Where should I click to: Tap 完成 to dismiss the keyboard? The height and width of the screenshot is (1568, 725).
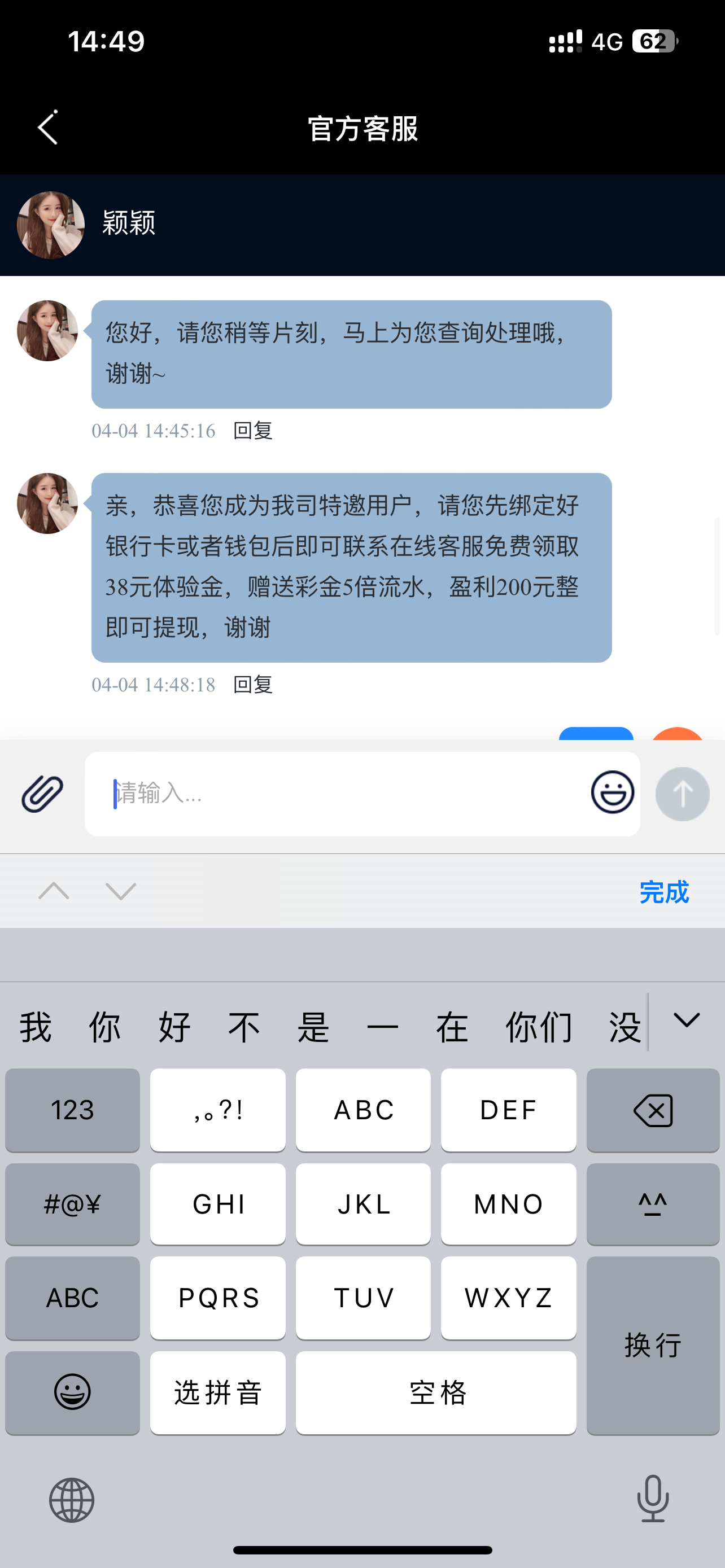pos(663,892)
